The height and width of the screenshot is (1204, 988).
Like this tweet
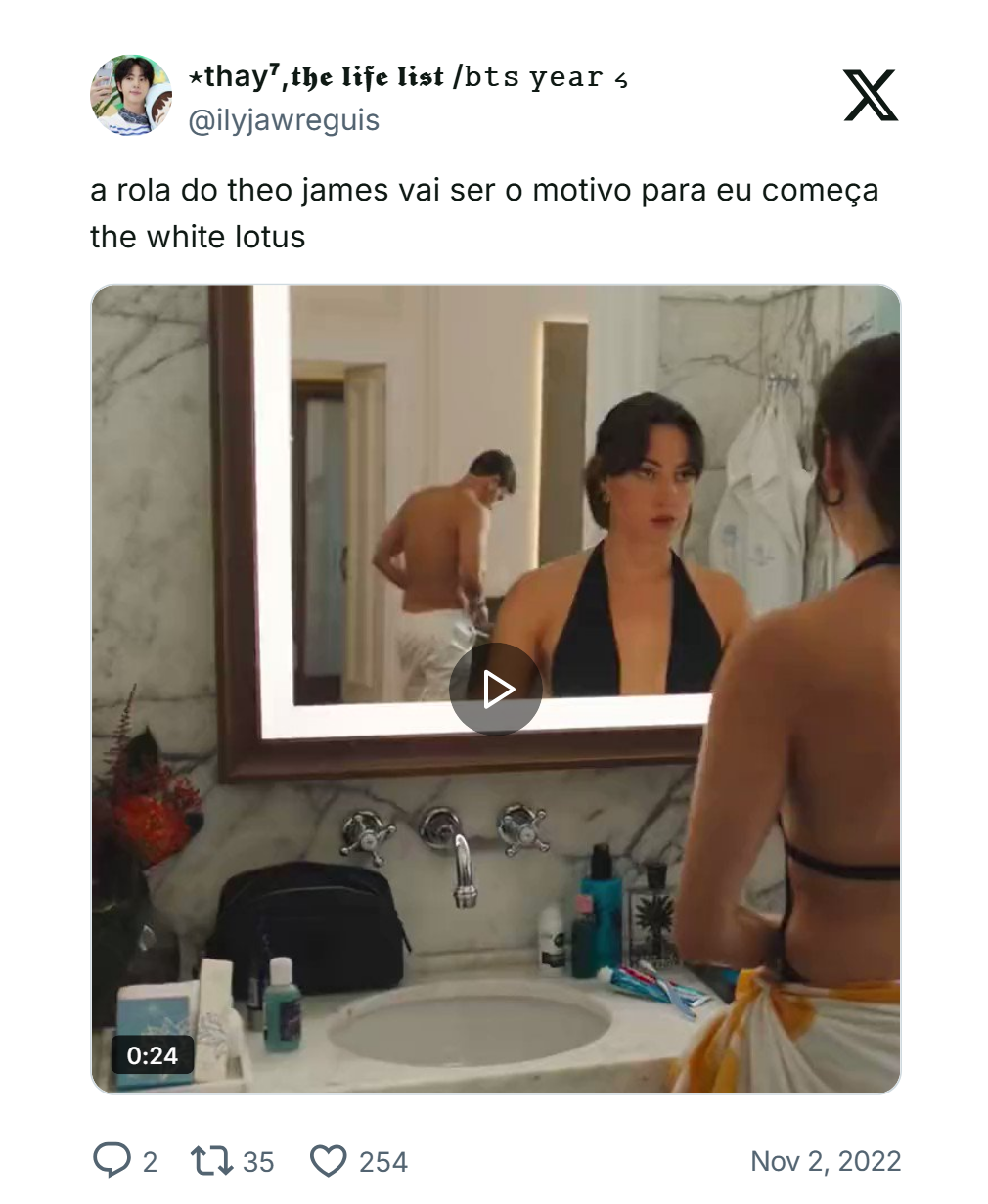pos(329,1161)
